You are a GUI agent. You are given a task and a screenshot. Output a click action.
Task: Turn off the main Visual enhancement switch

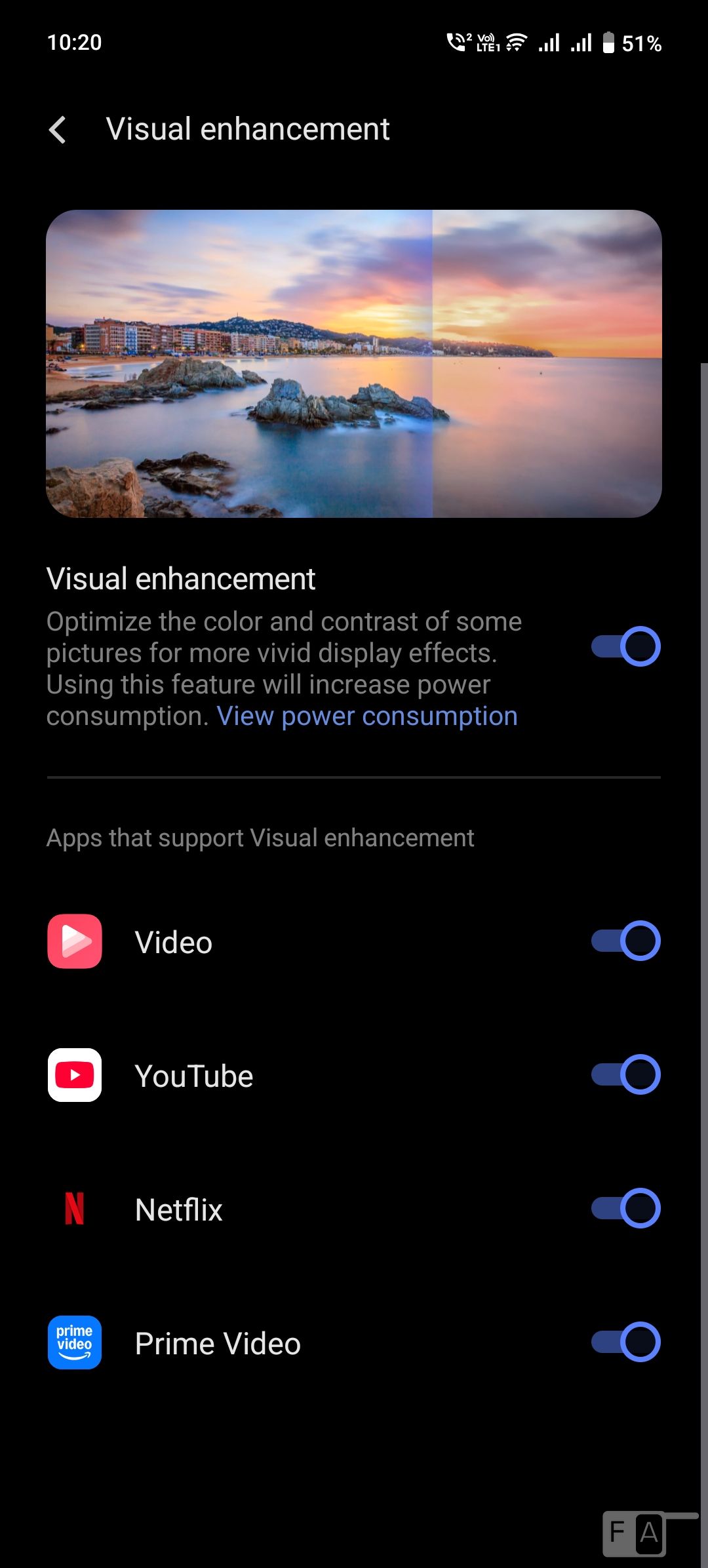point(625,646)
